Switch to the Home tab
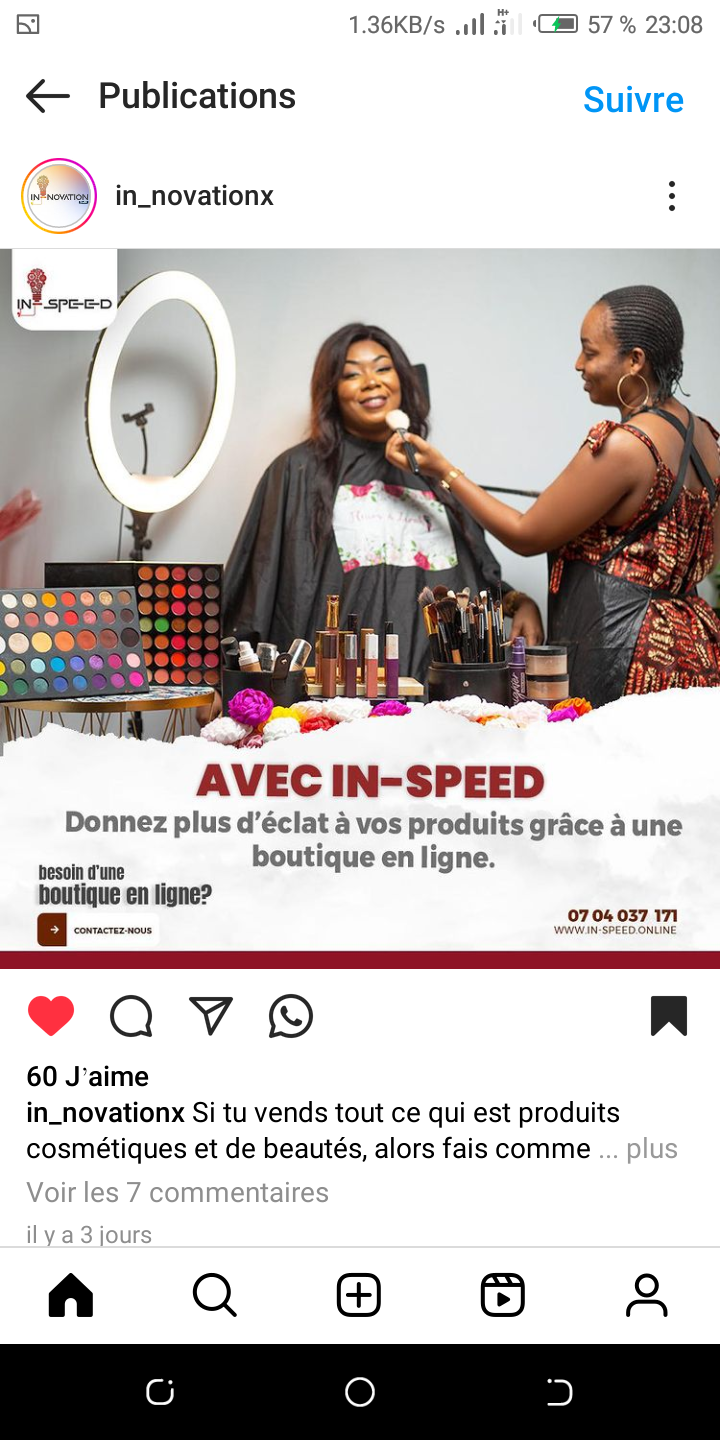 [71, 1295]
